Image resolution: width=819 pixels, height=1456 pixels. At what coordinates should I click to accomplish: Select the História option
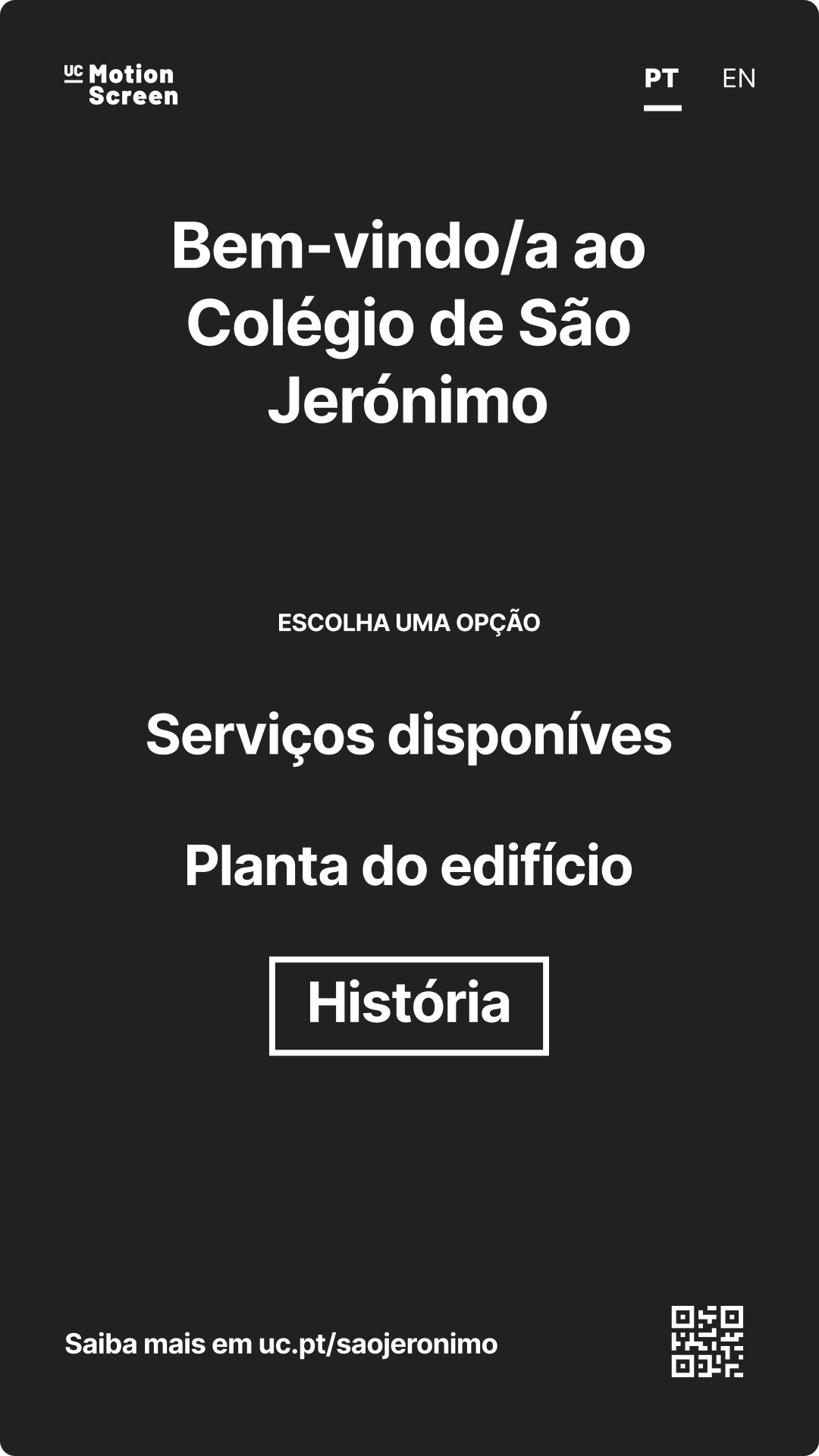pos(409,1005)
